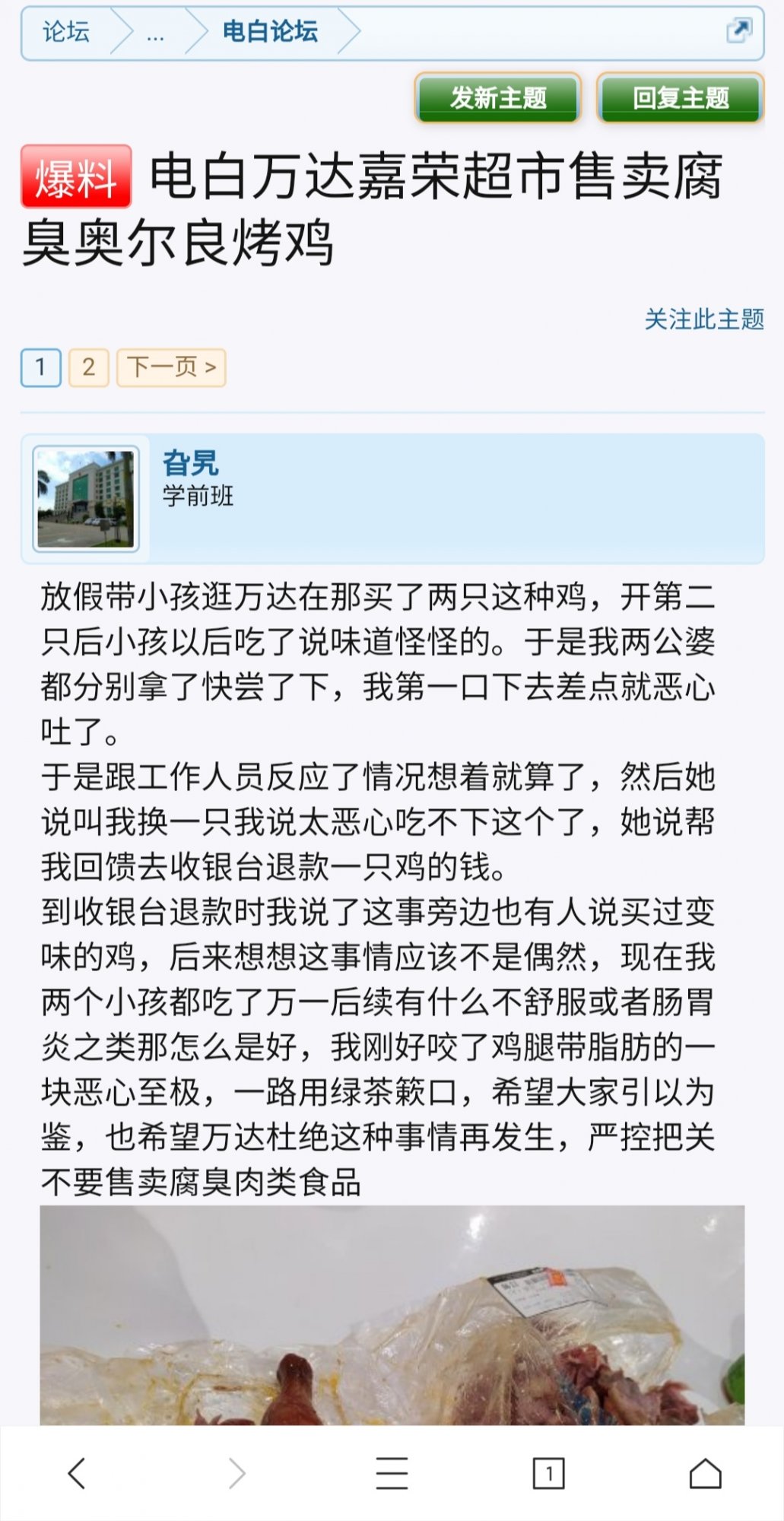784x1521 pixels.
Task: Open the roast chicken photo
Action: click(x=392, y=1316)
